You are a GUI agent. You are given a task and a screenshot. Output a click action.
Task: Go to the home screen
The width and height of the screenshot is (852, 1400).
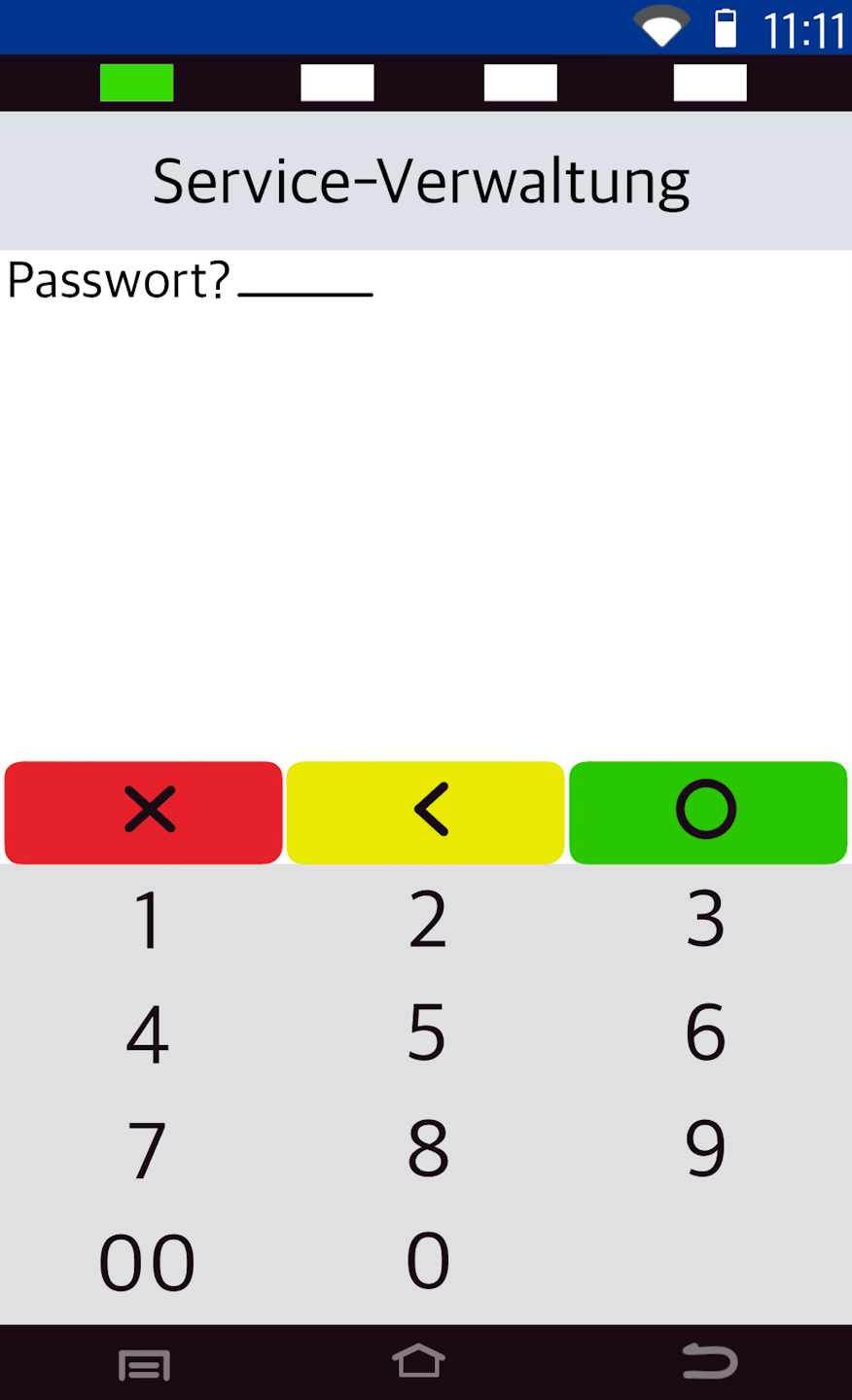point(419,1363)
